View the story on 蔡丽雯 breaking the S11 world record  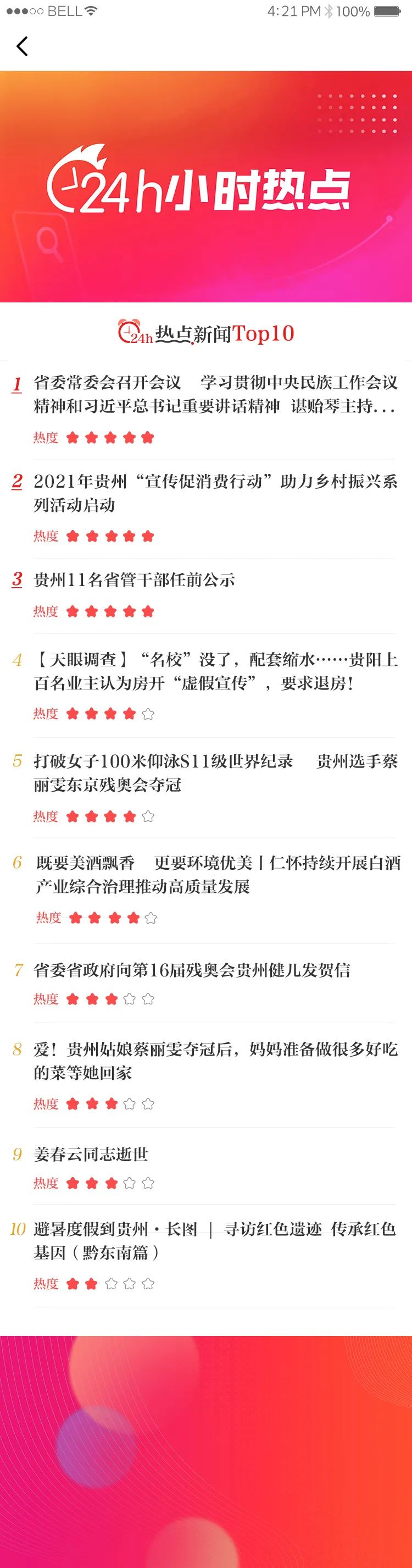(215, 772)
